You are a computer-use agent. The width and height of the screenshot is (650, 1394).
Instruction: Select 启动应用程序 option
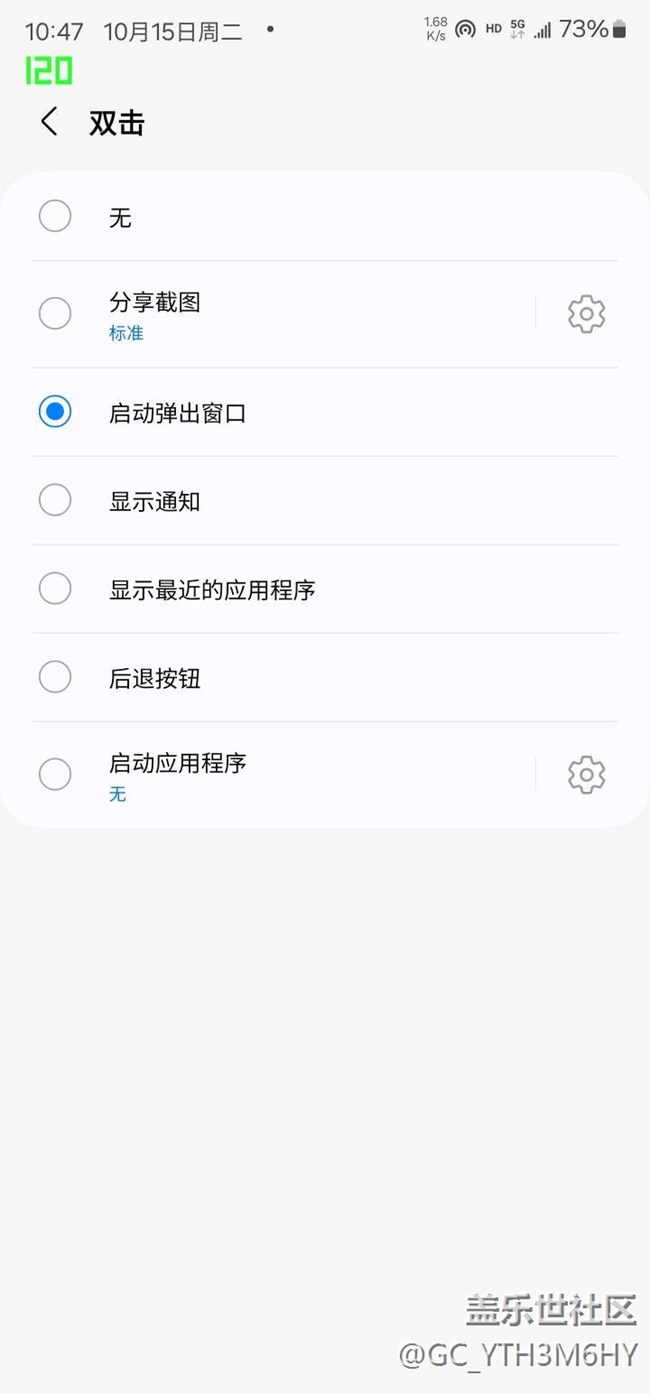tap(268, 775)
